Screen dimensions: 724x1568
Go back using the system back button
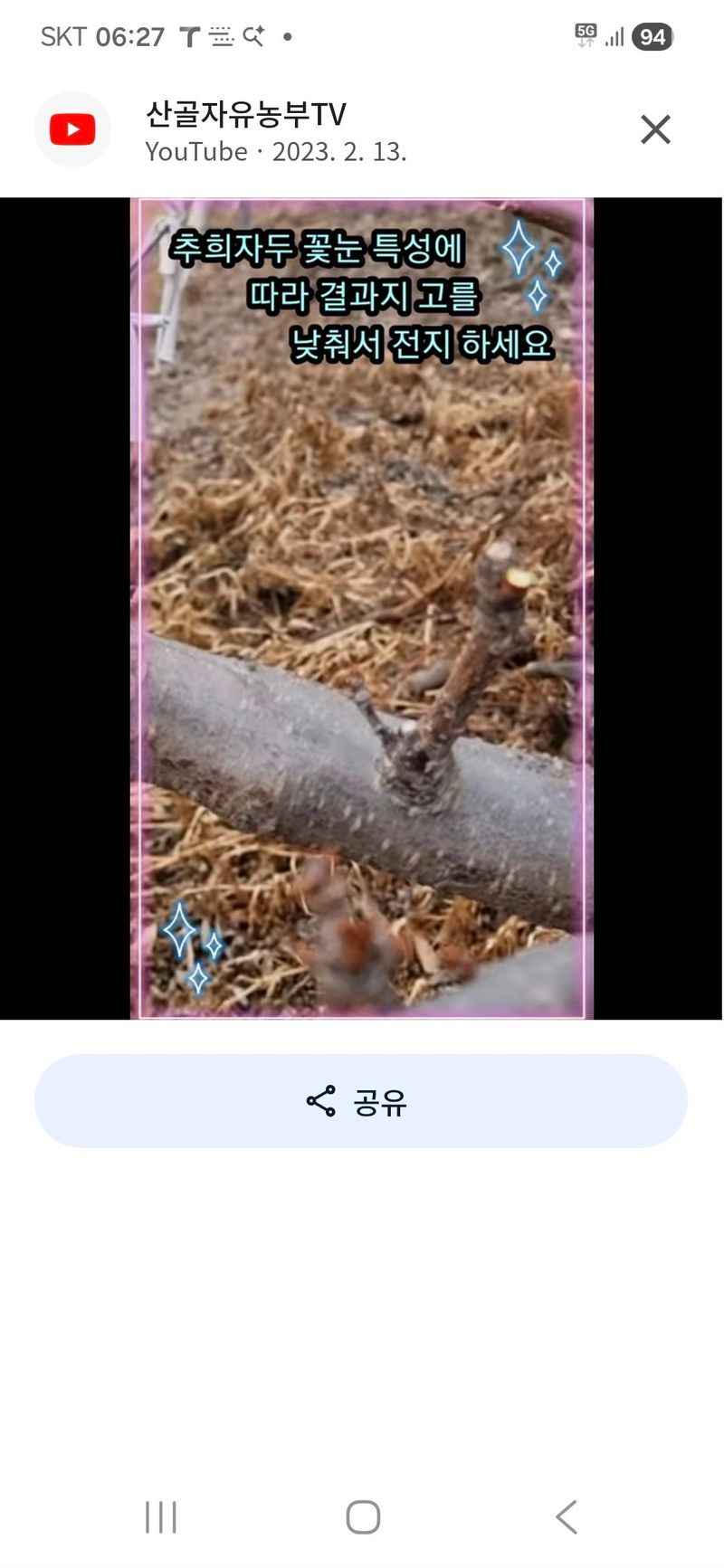(567, 1517)
